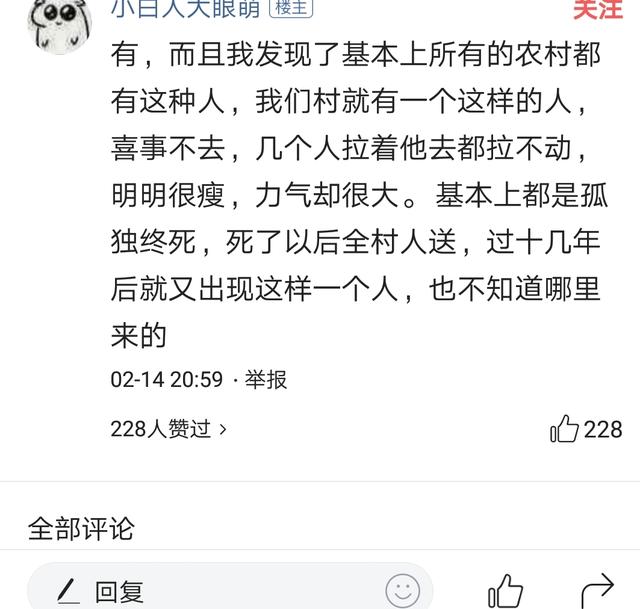
Task: Like the post showing 228 thumbs-up
Action: click(566, 429)
